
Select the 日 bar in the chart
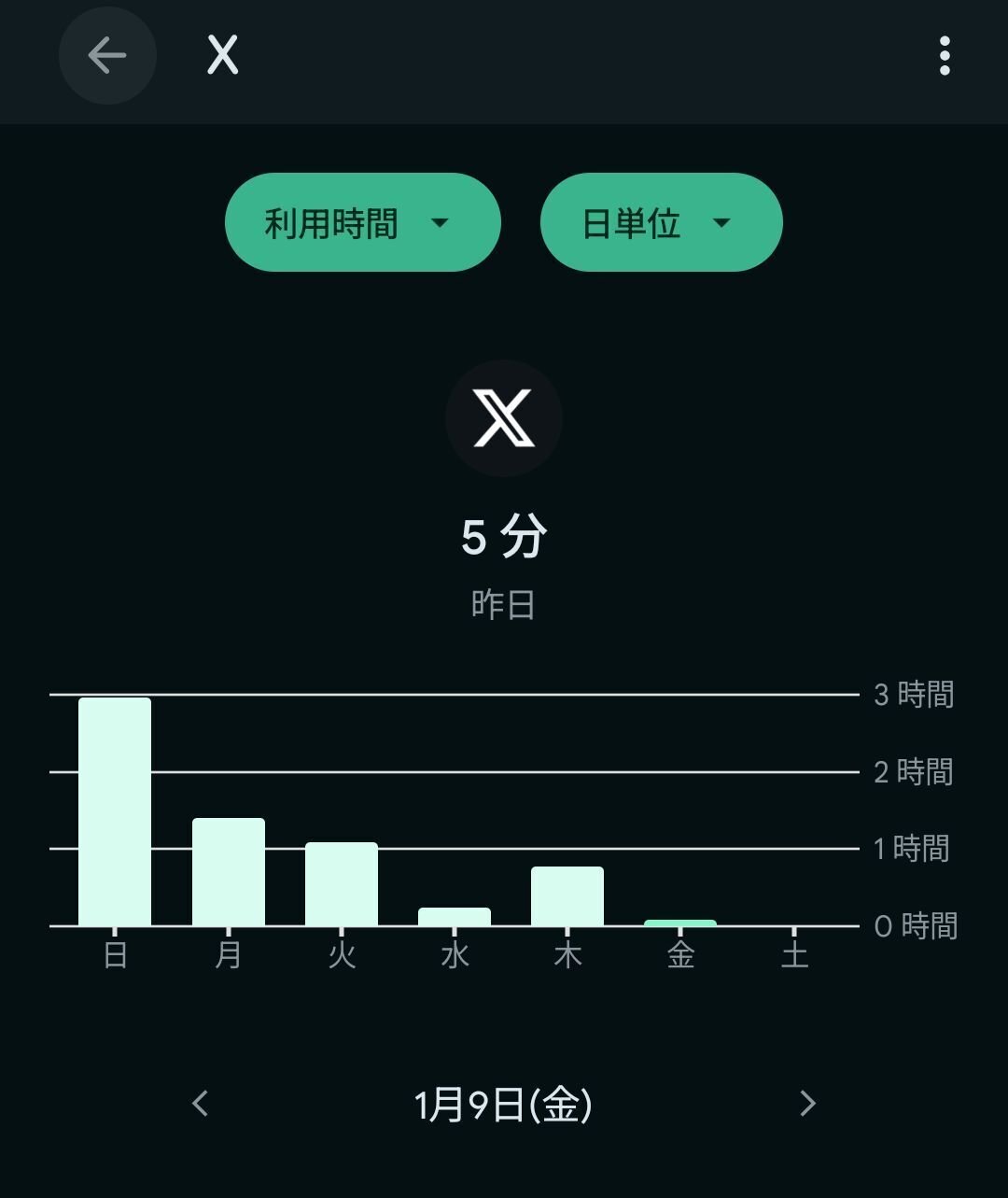point(115,811)
